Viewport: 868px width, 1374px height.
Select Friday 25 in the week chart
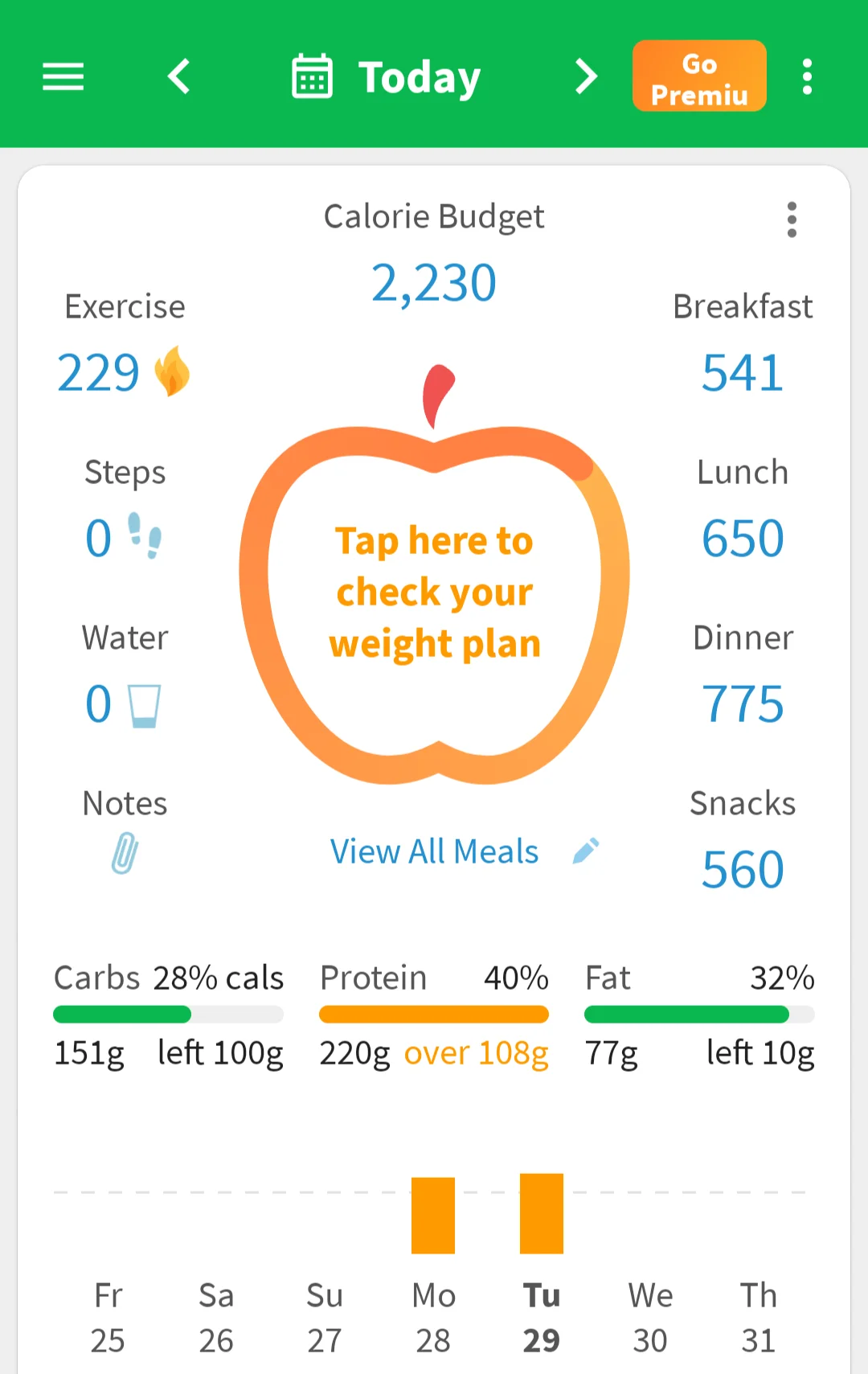tap(108, 1317)
